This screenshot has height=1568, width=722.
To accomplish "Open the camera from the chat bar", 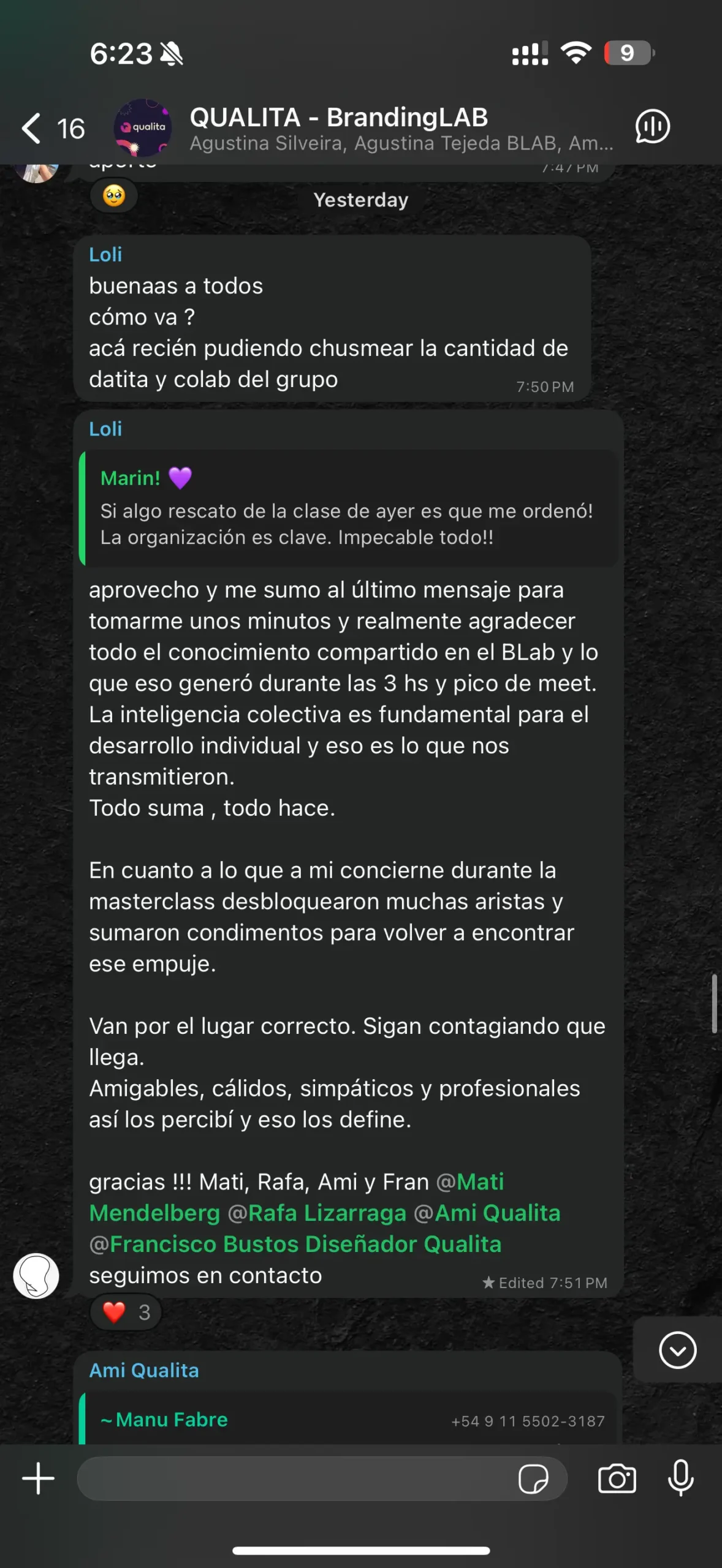I will [x=617, y=1479].
